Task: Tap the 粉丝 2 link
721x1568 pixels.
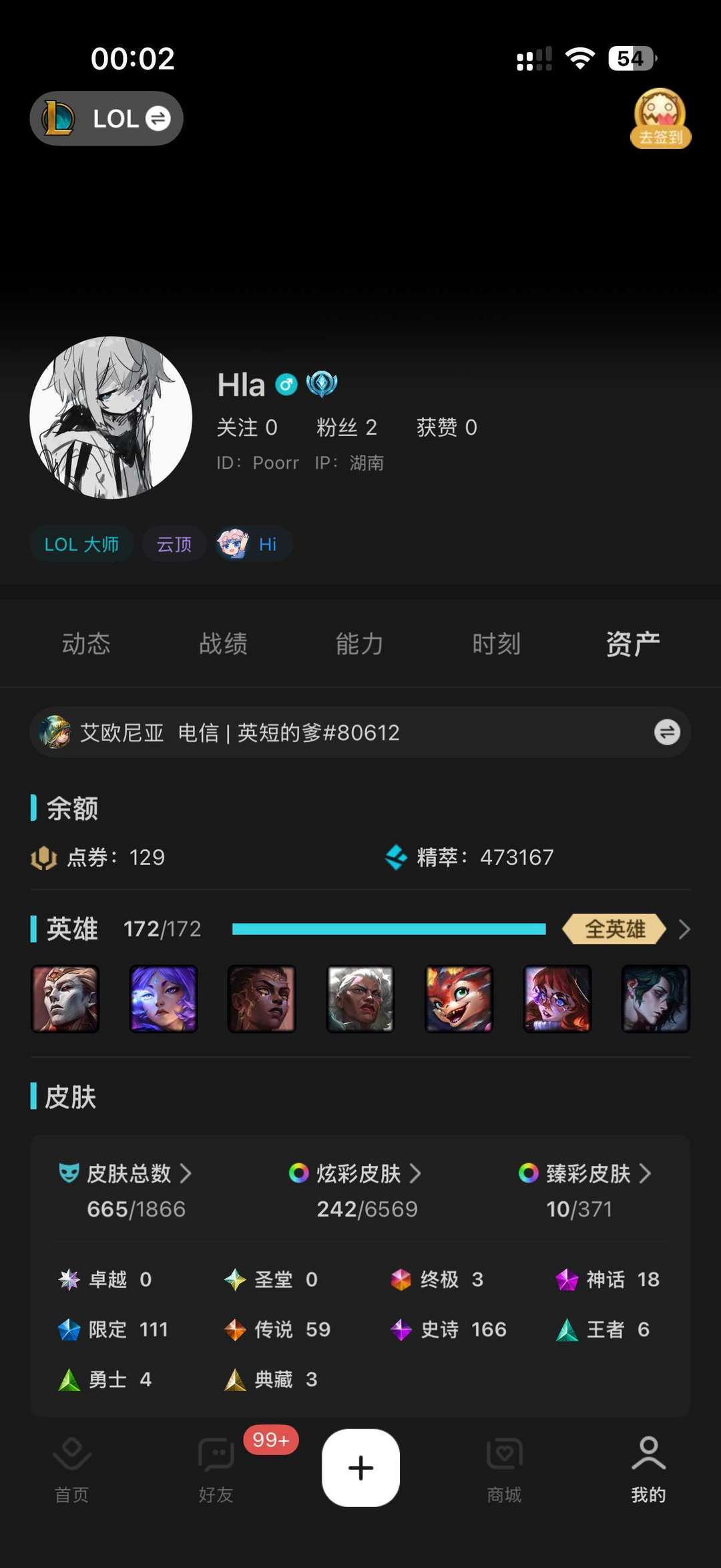Action: click(347, 427)
